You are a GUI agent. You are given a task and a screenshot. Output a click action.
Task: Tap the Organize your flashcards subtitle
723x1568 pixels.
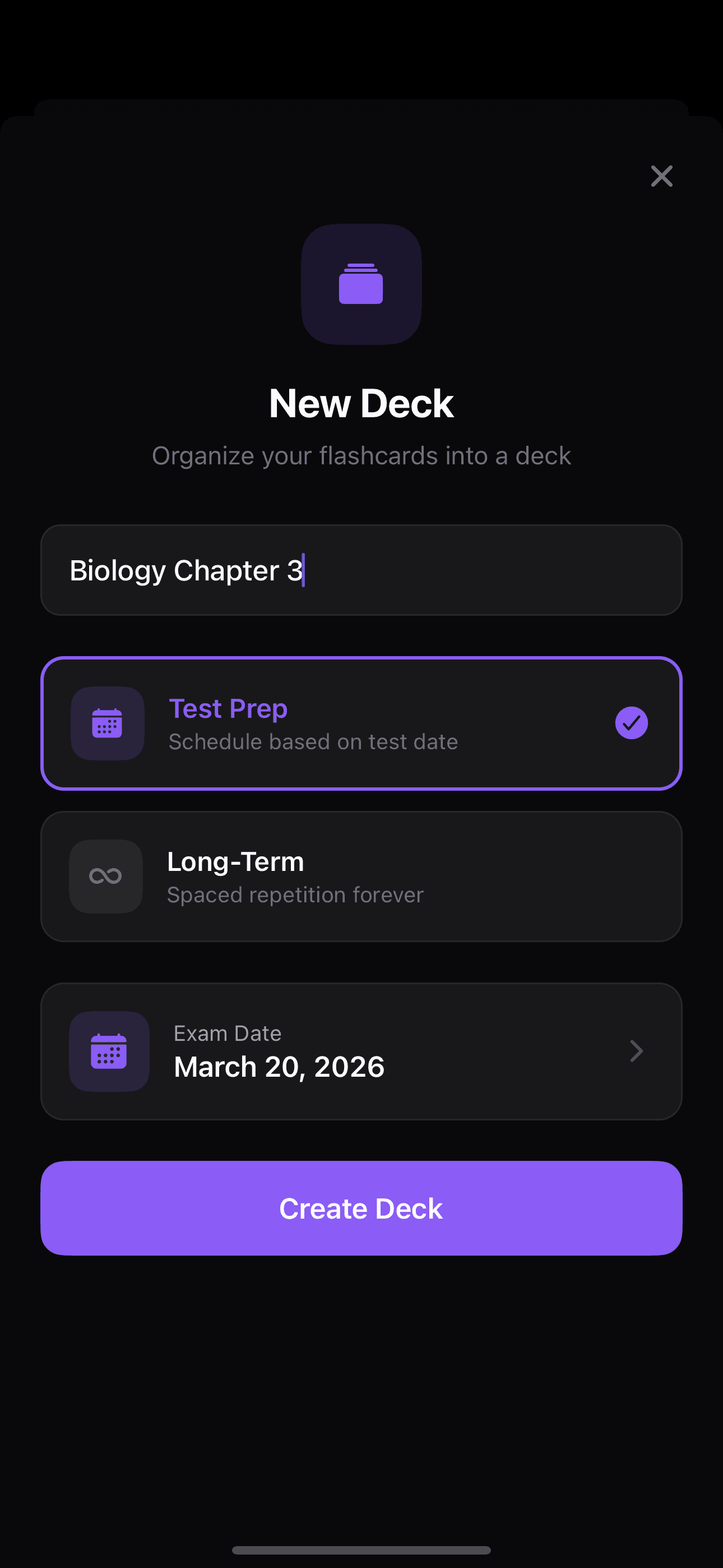click(361, 455)
